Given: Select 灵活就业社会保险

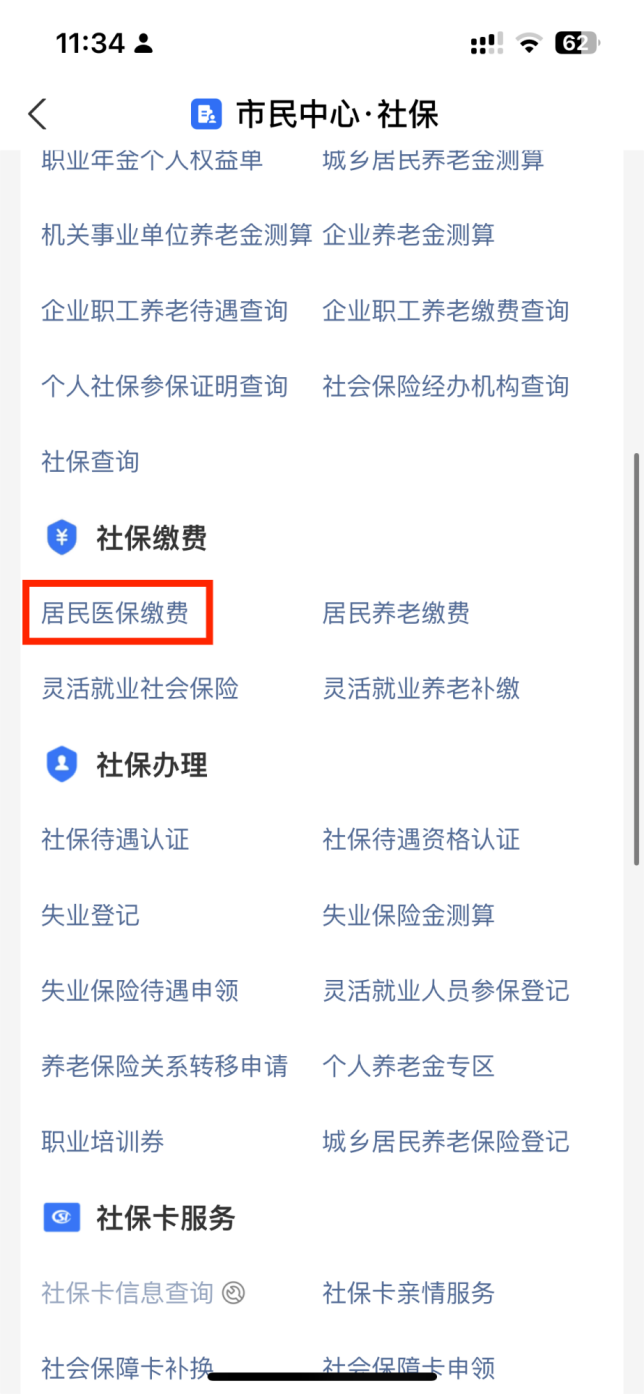Looking at the screenshot, I should pyautogui.click(x=140, y=689).
